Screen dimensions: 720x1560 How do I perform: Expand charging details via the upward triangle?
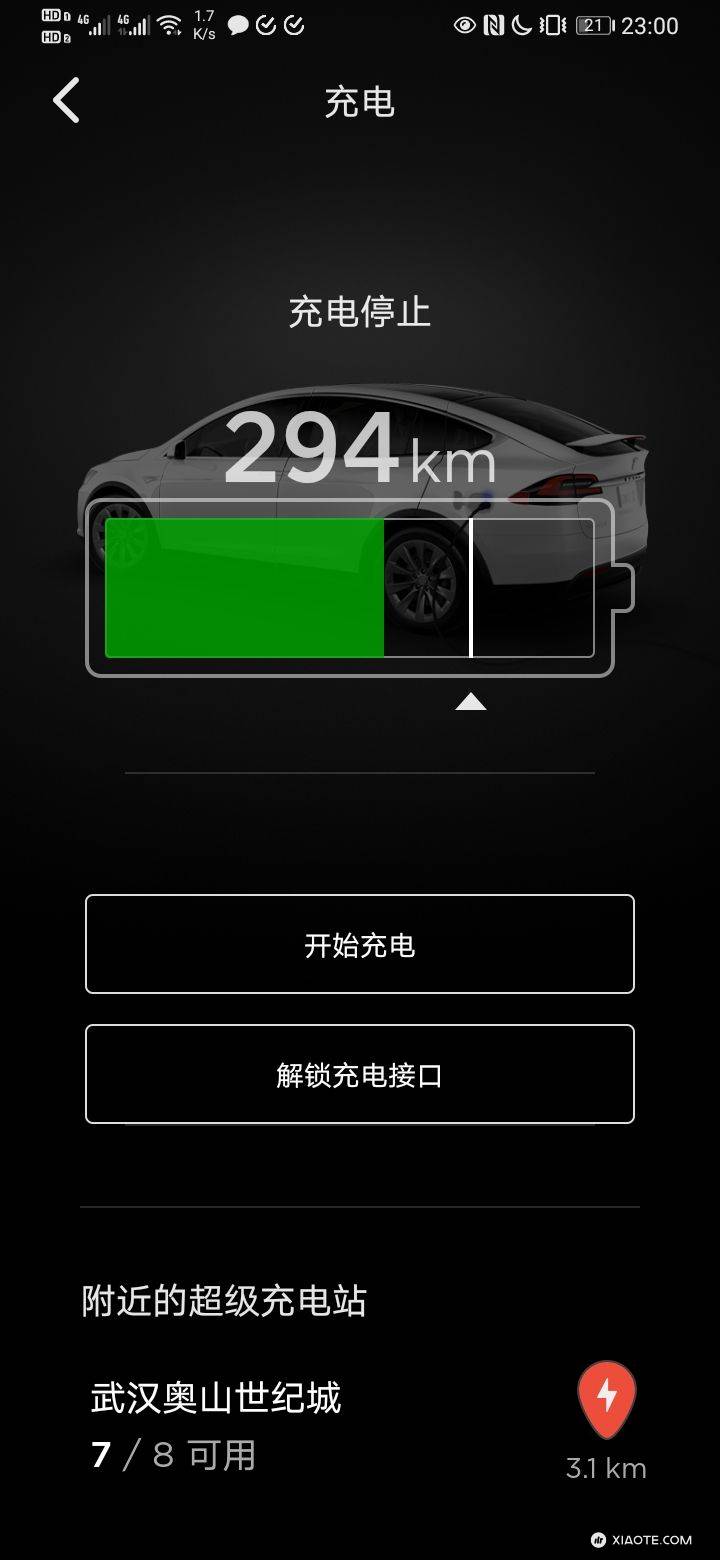[469, 701]
